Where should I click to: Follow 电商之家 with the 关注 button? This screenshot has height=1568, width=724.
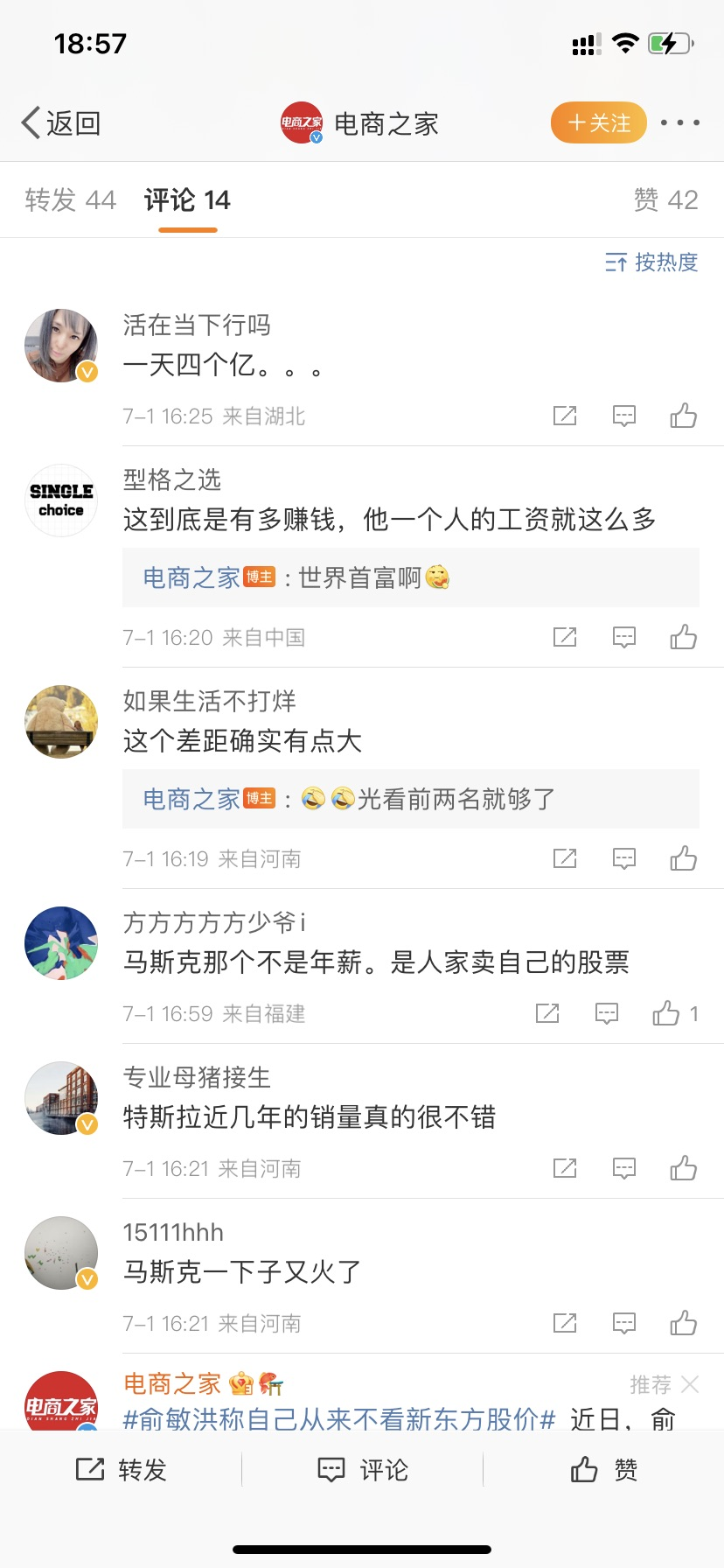[x=599, y=123]
